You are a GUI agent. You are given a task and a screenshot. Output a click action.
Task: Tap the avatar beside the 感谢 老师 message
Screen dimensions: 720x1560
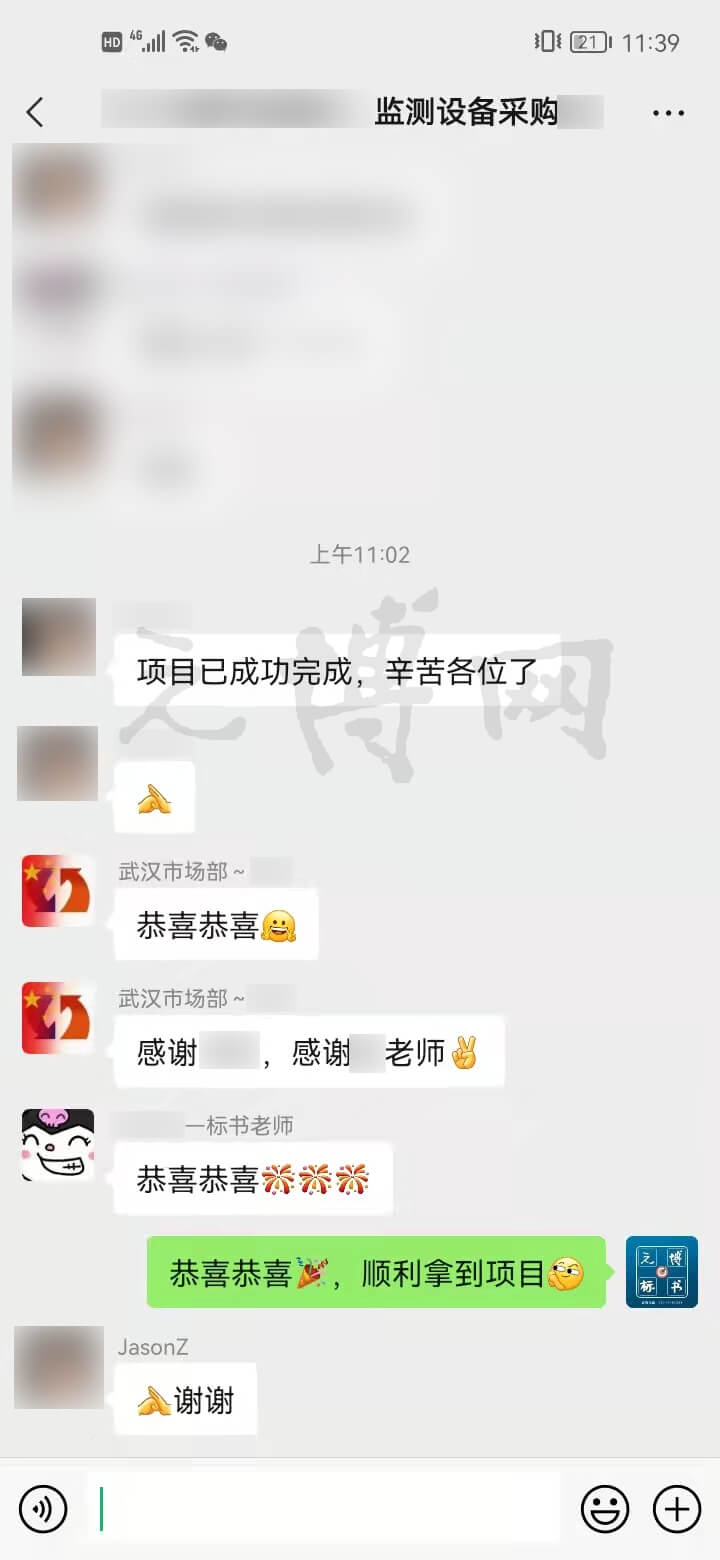58,1018
